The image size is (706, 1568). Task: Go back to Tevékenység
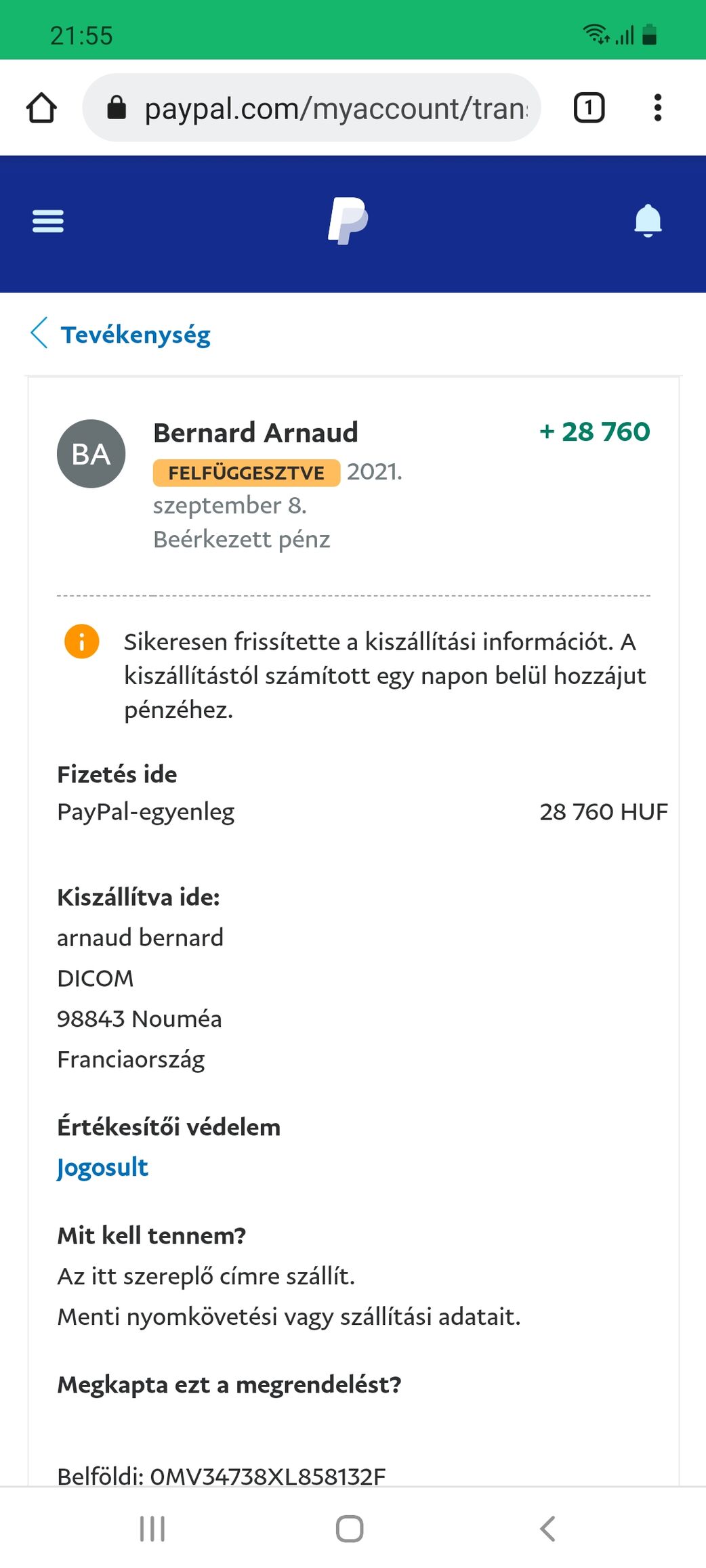click(121, 335)
